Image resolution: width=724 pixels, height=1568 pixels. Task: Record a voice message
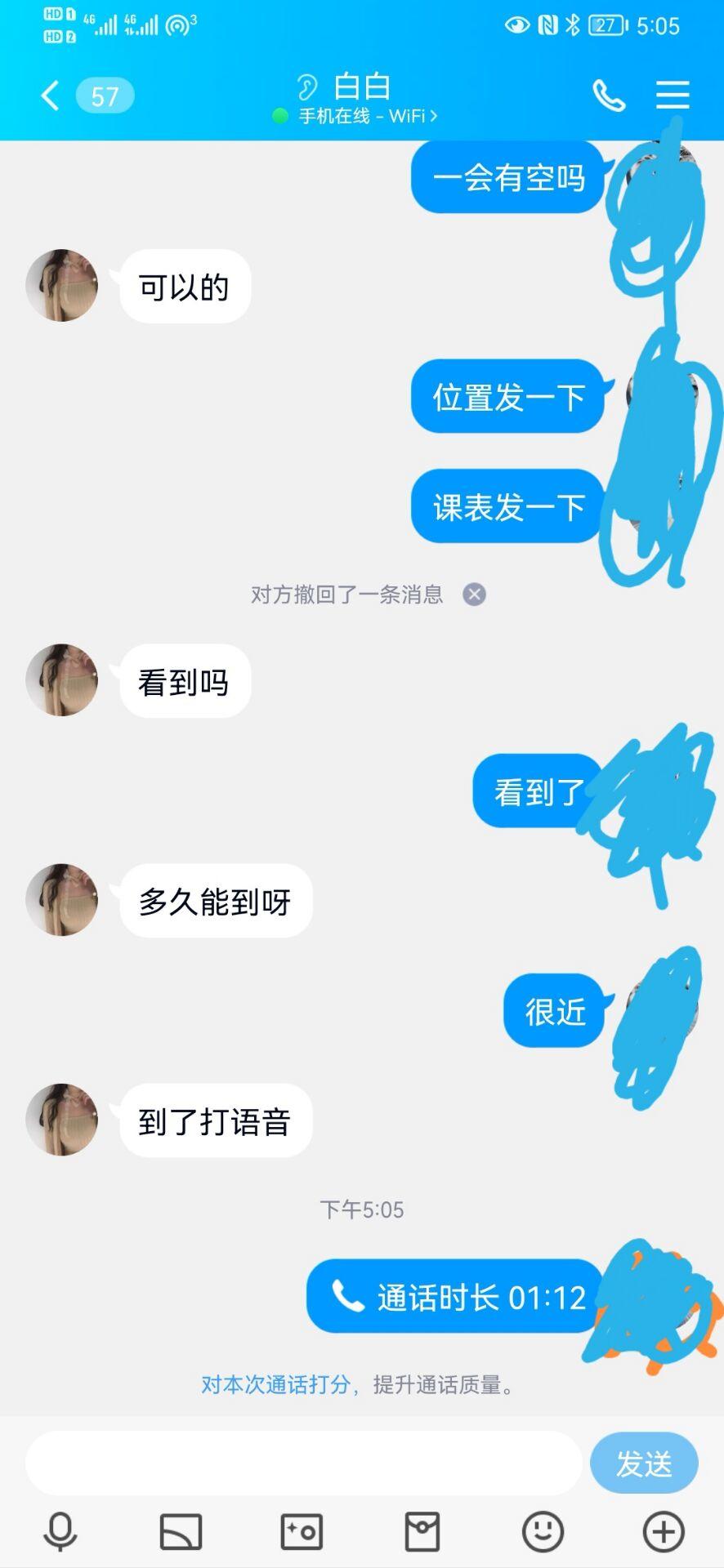pyautogui.click(x=60, y=1531)
